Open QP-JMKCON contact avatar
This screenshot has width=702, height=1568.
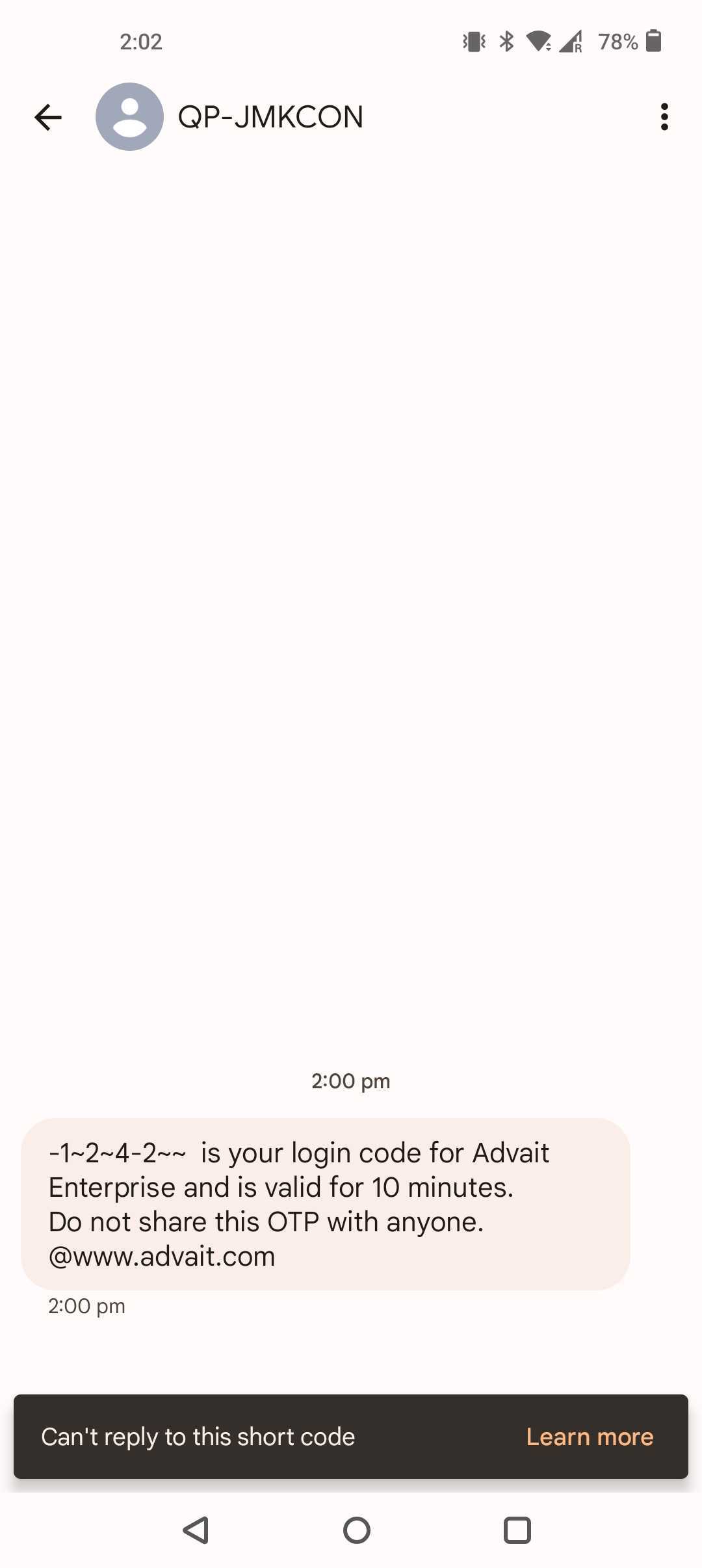(129, 117)
